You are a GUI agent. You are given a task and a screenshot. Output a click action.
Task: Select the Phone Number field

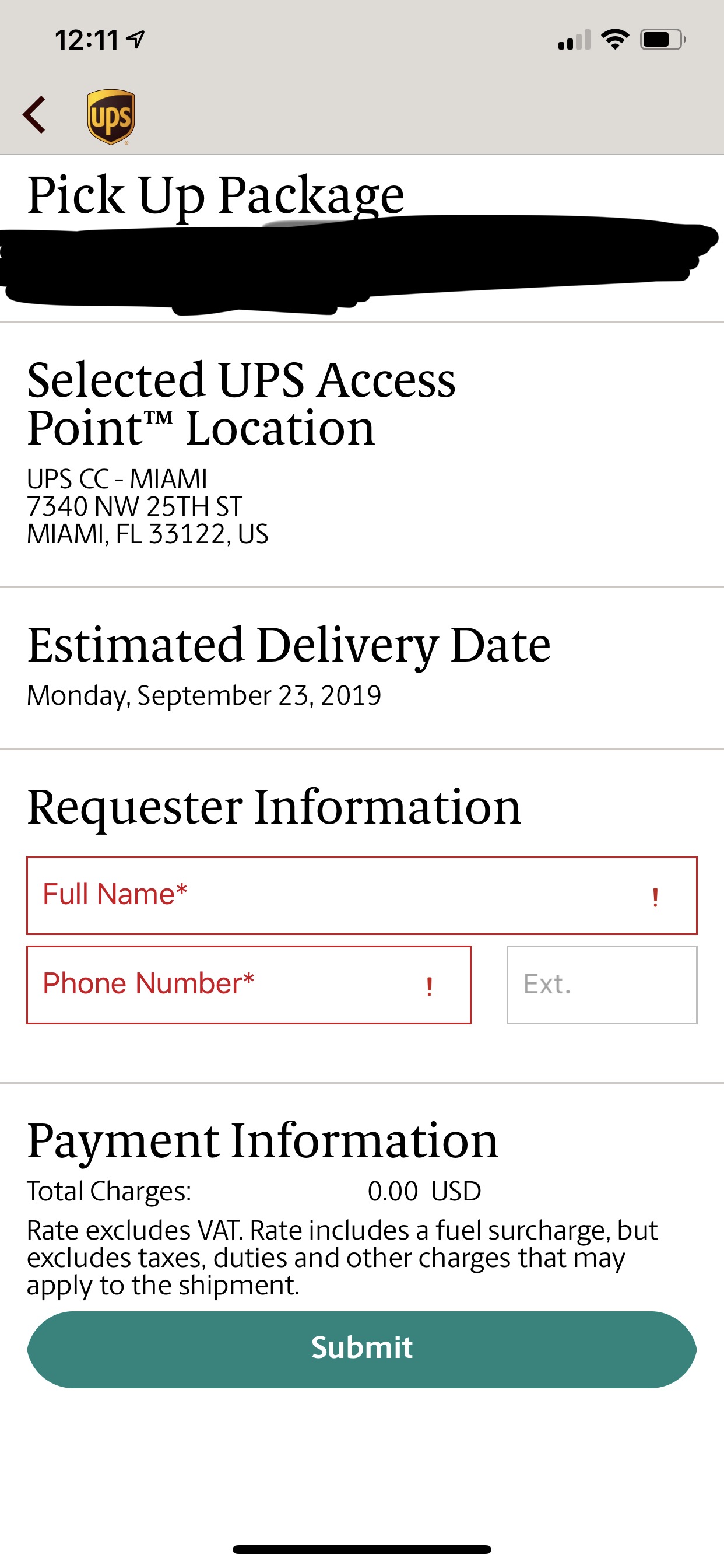pyautogui.click(x=248, y=984)
